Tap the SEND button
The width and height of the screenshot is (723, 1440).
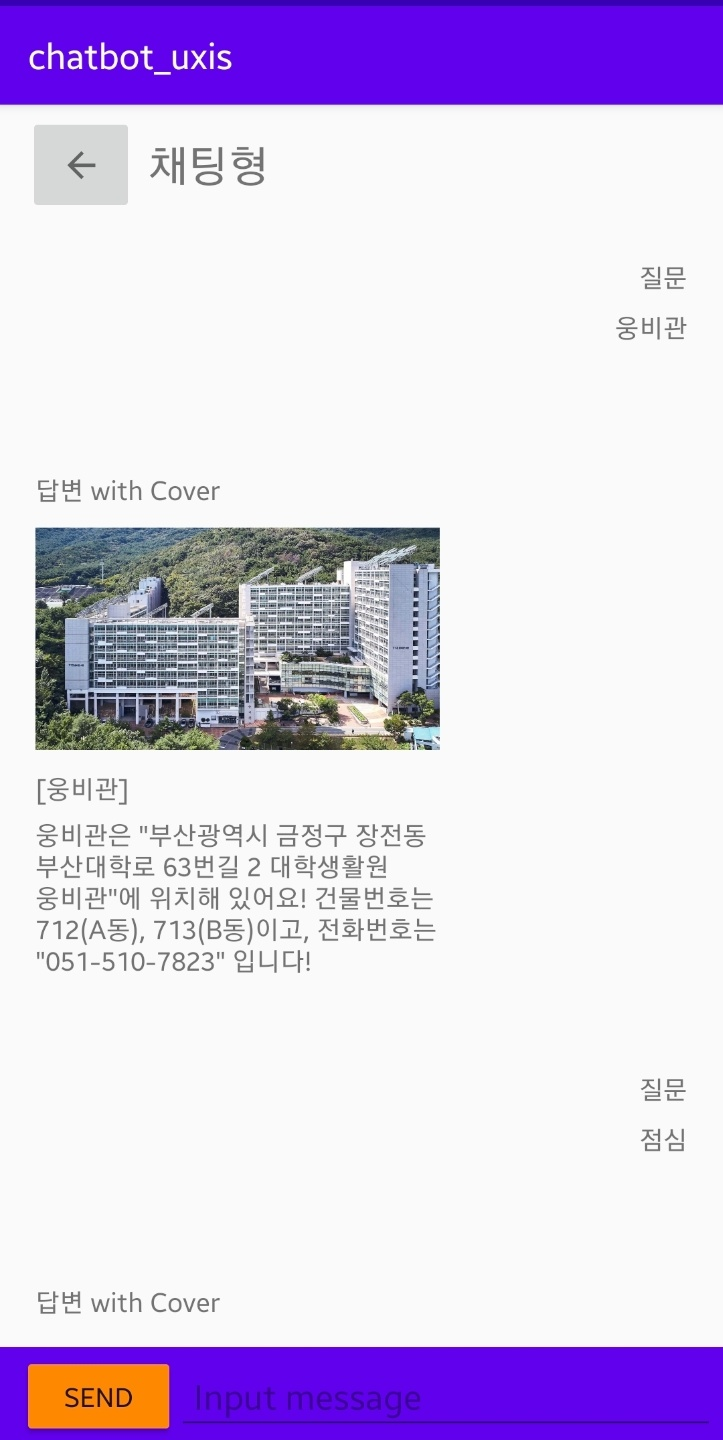99,1397
